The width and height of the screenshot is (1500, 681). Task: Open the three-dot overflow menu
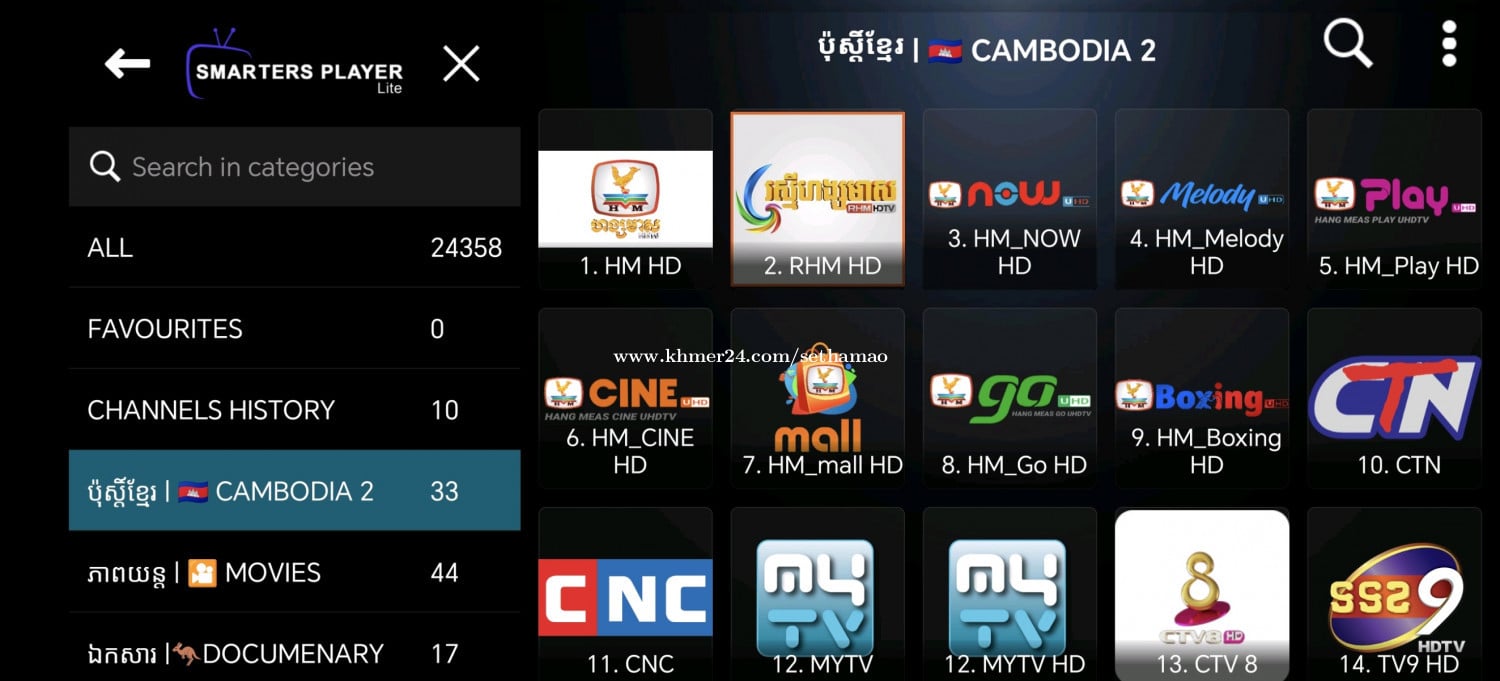pyautogui.click(x=1449, y=45)
